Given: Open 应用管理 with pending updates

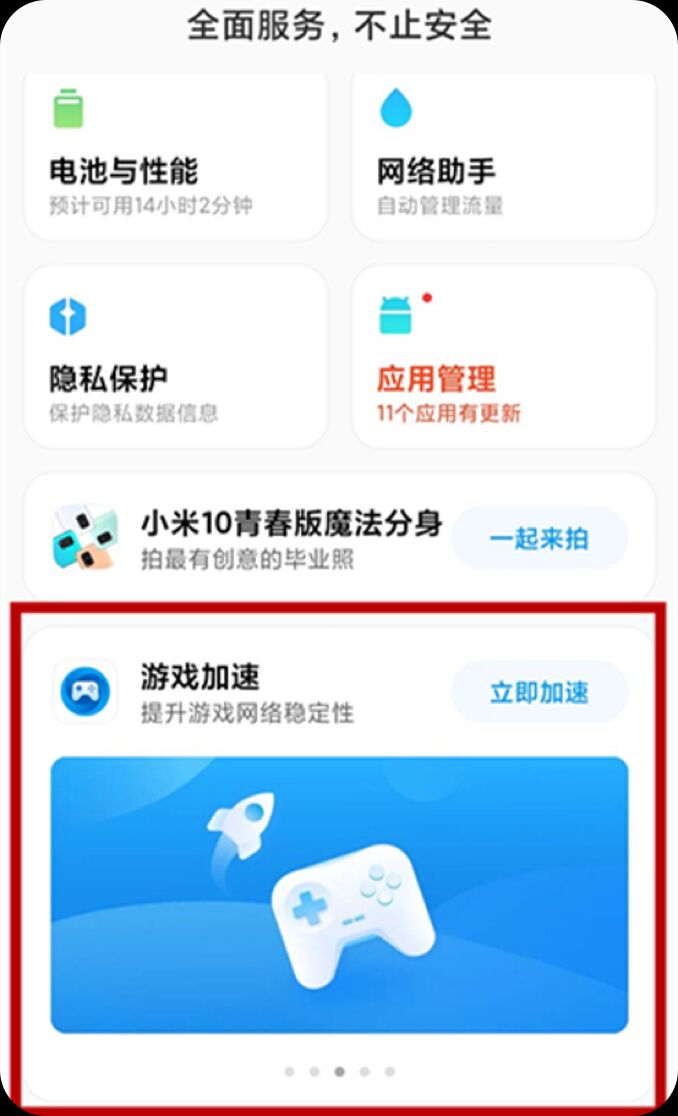Looking at the screenshot, I should tap(503, 357).
